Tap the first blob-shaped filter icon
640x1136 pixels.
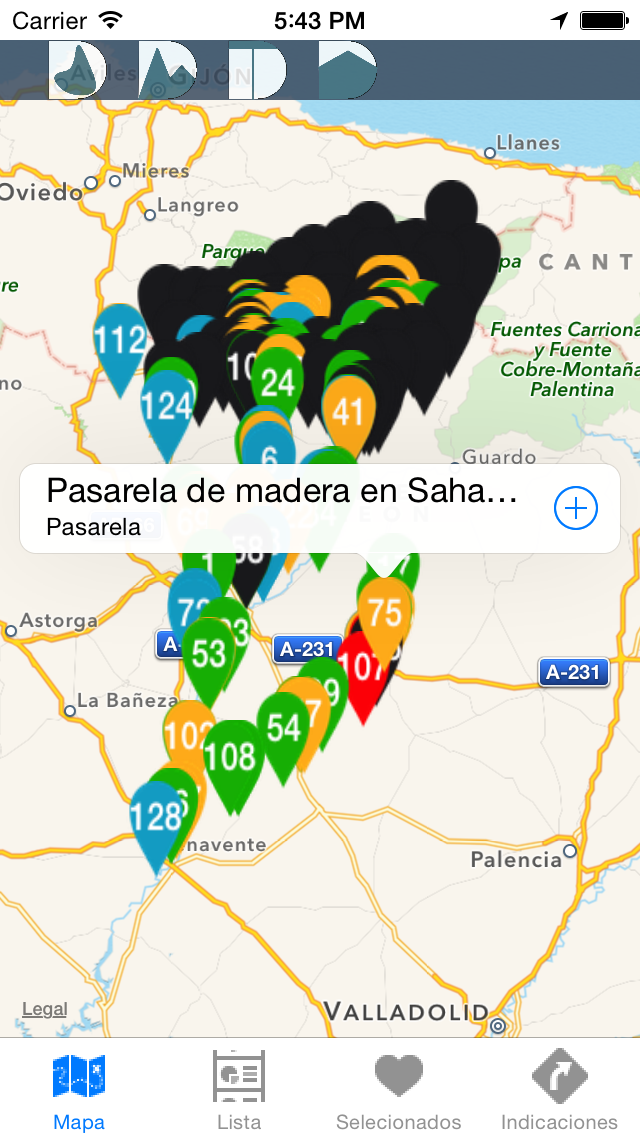coord(78,70)
